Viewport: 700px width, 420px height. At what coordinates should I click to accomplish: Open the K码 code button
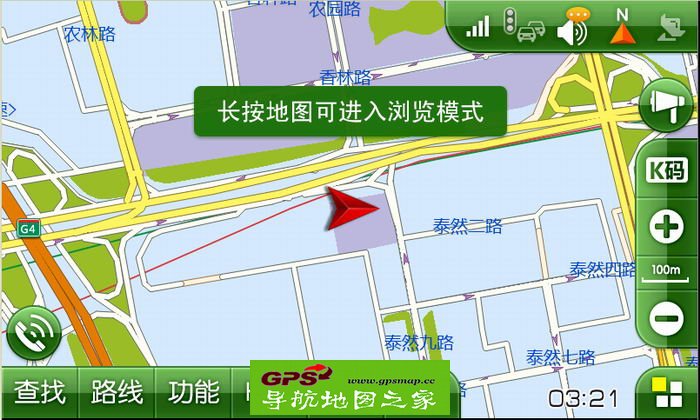(x=665, y=170)
